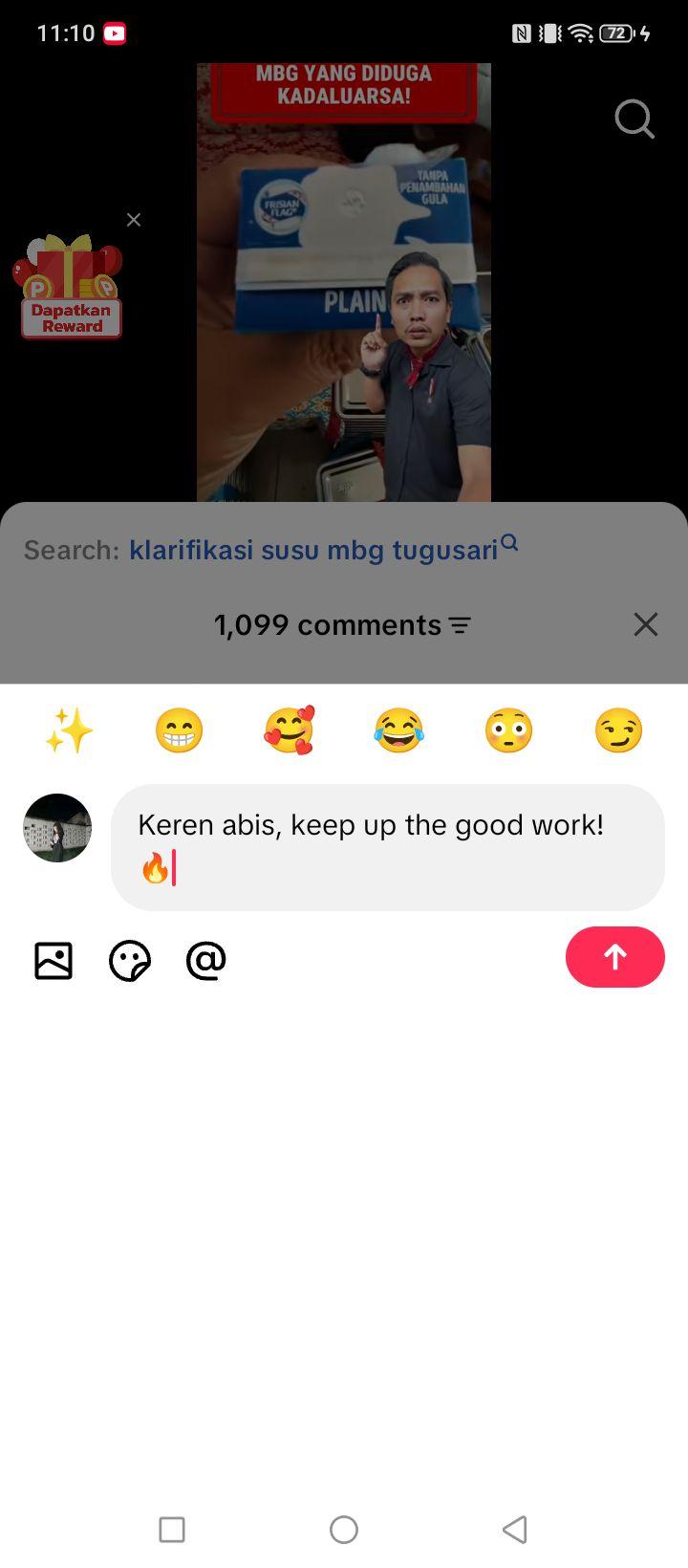Image resolution: width=688 pixels, height=1568 pixels.
Task: Dismiss the Dapatkan Reward banner
Action: [x=134, y=220]
